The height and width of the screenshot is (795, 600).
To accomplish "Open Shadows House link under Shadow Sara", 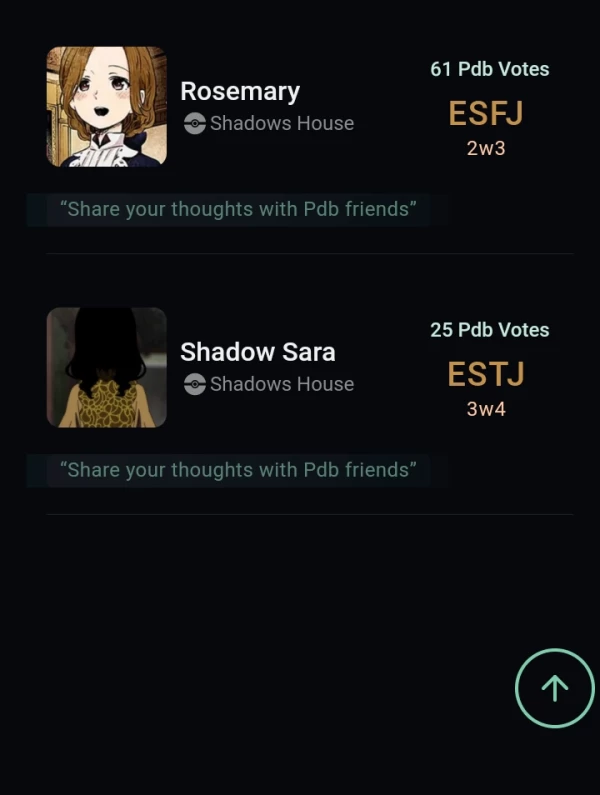I will coord(281,384).
